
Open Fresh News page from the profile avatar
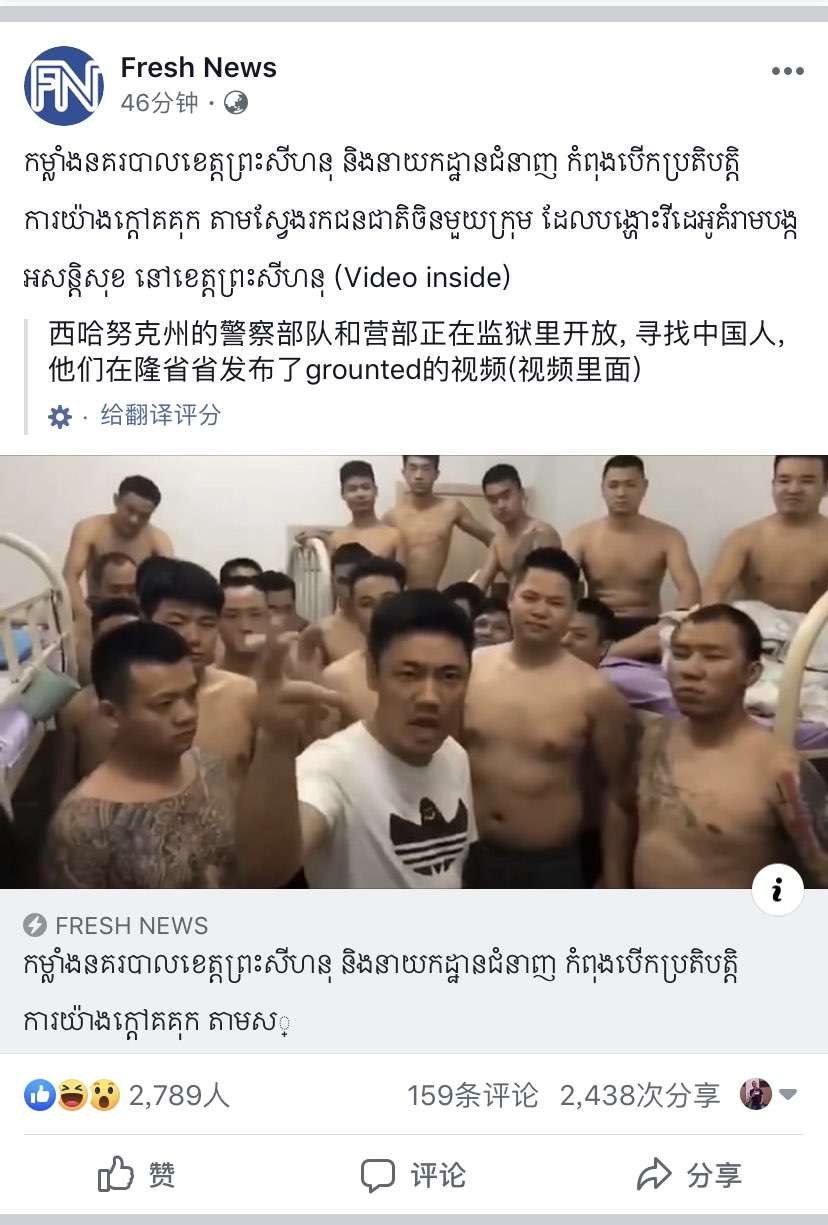point(63,85)
